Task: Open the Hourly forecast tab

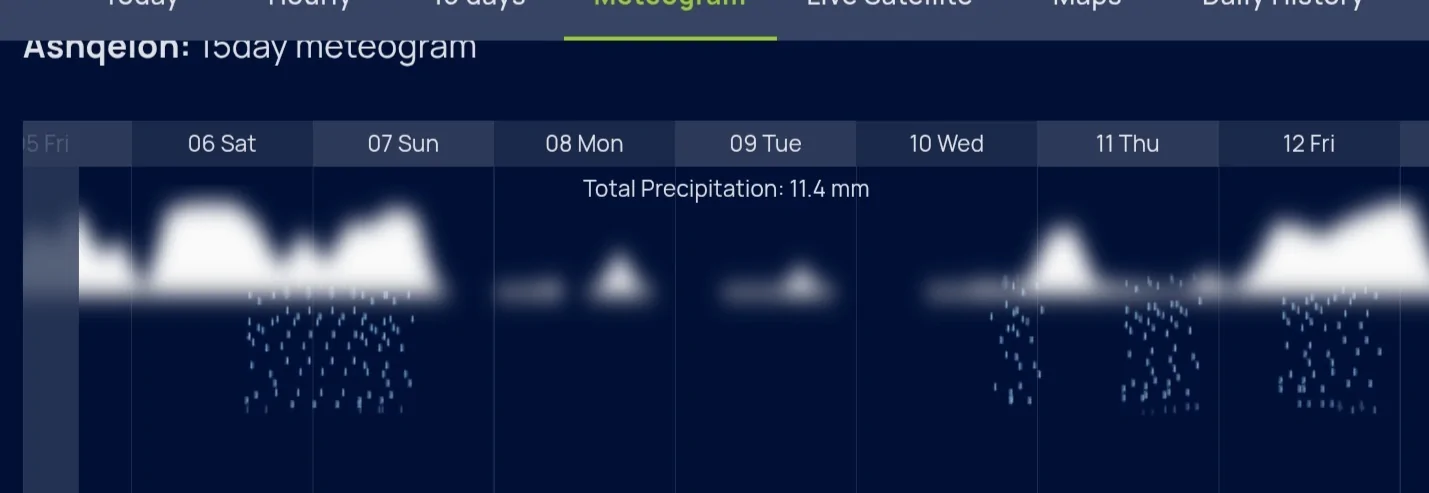Action: [x=310, y=5]
